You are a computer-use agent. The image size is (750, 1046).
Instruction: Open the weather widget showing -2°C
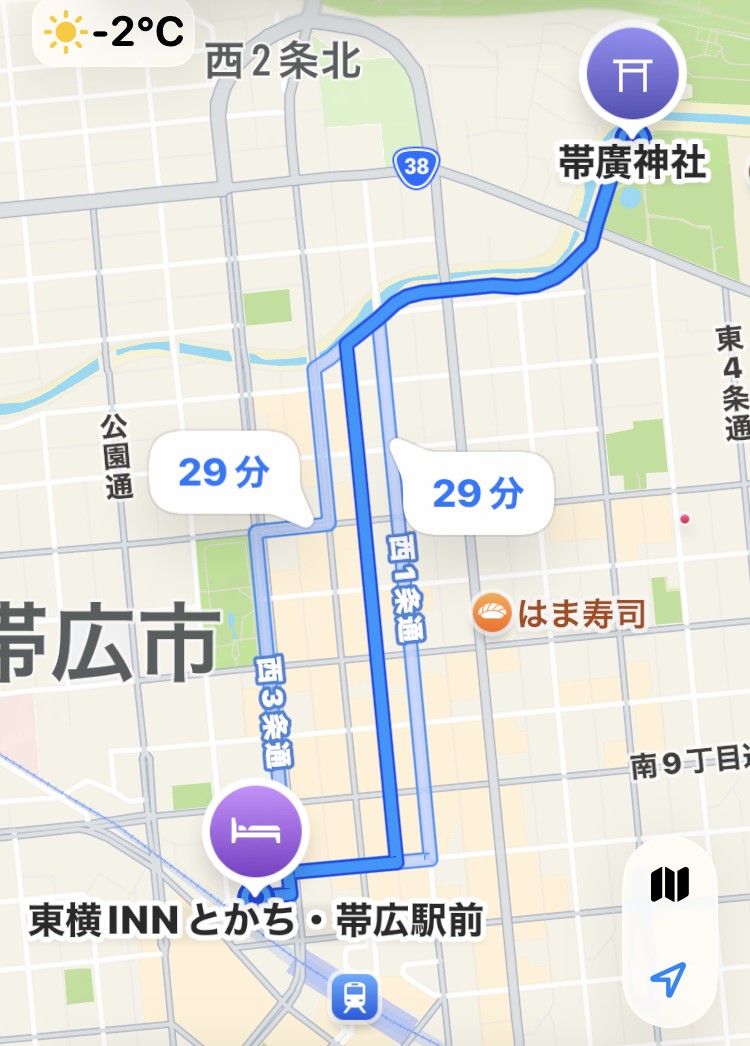[113, 31]
